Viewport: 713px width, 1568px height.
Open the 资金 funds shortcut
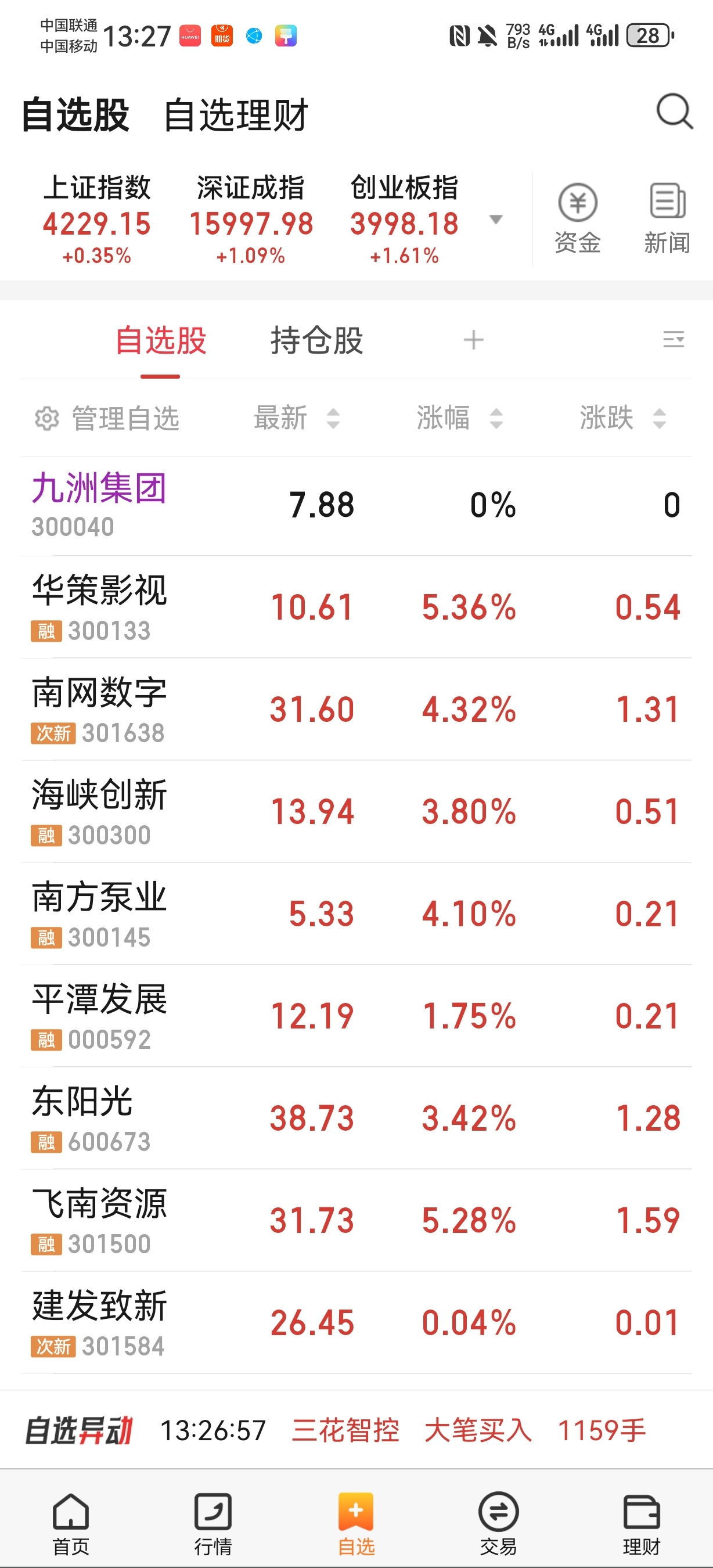pos(577,218)
